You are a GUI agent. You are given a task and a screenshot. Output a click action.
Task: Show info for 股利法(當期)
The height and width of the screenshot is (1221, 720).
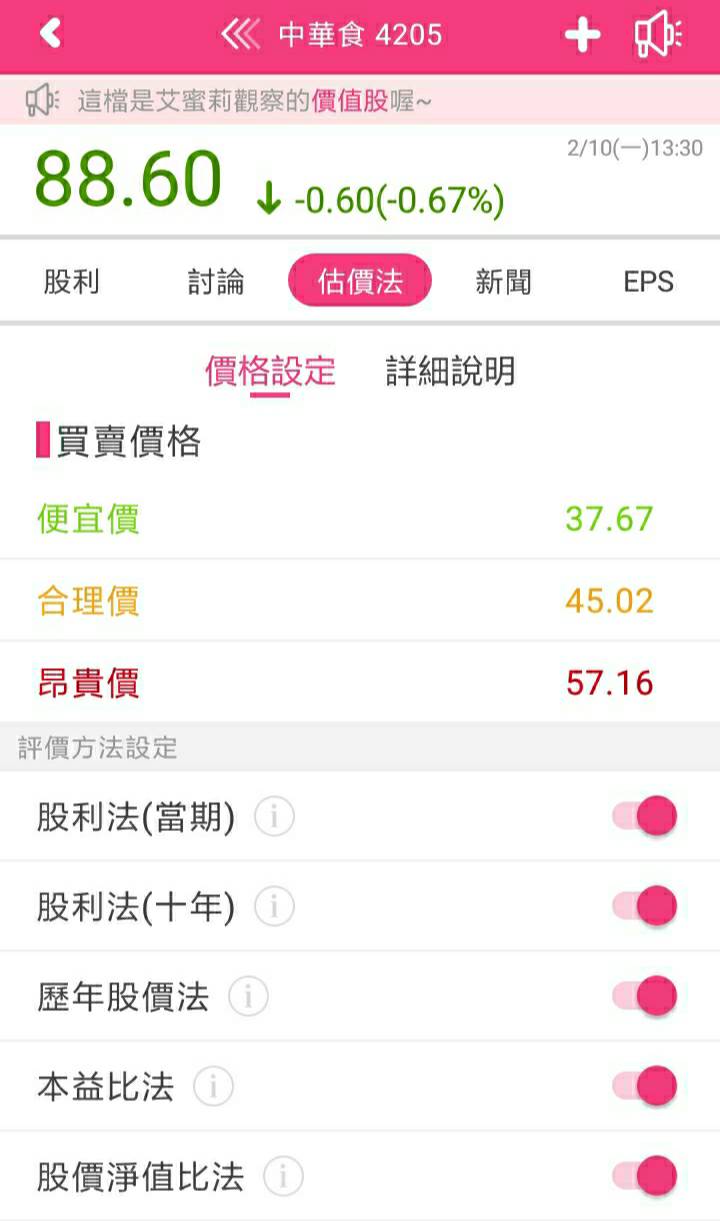pos(274,817)
